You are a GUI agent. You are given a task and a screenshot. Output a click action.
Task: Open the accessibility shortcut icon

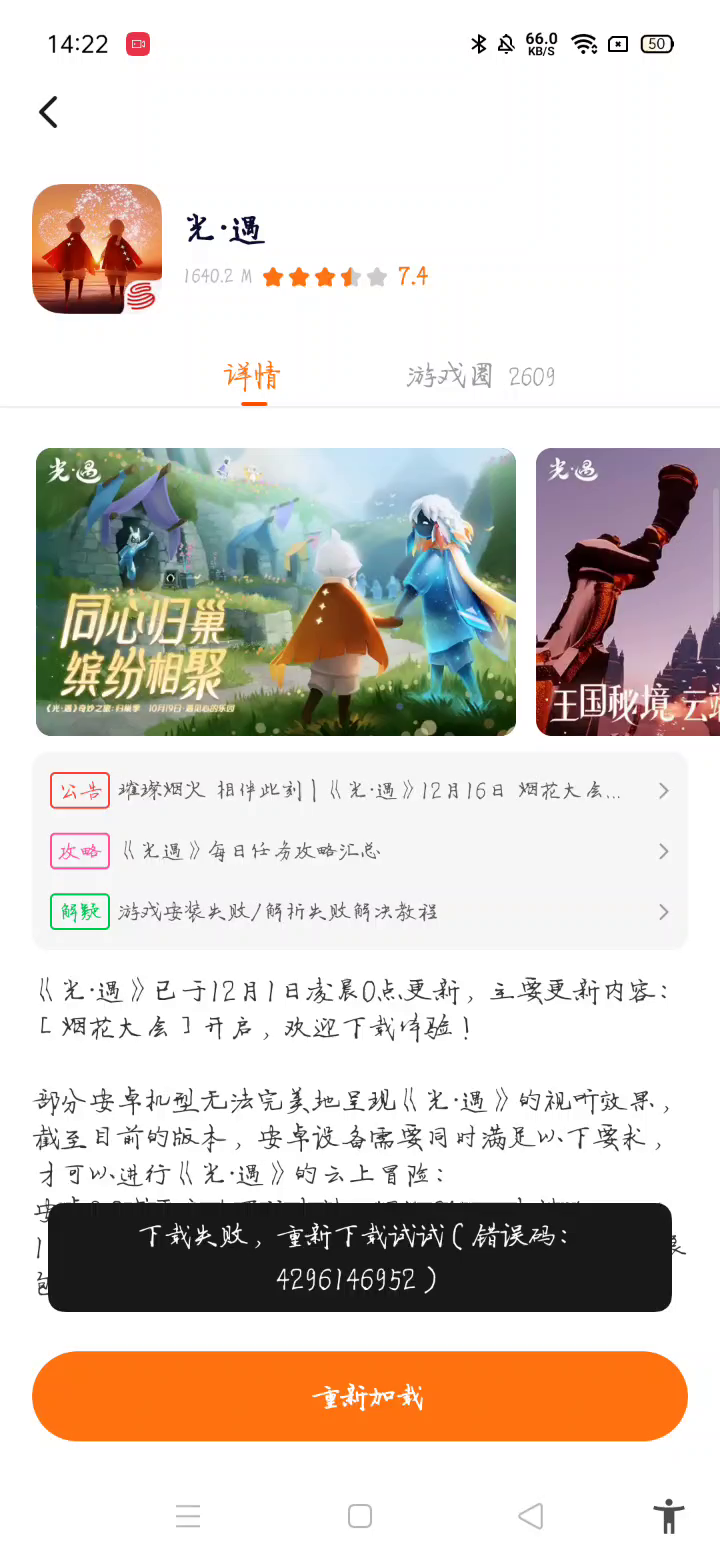tap(668, 1516)
